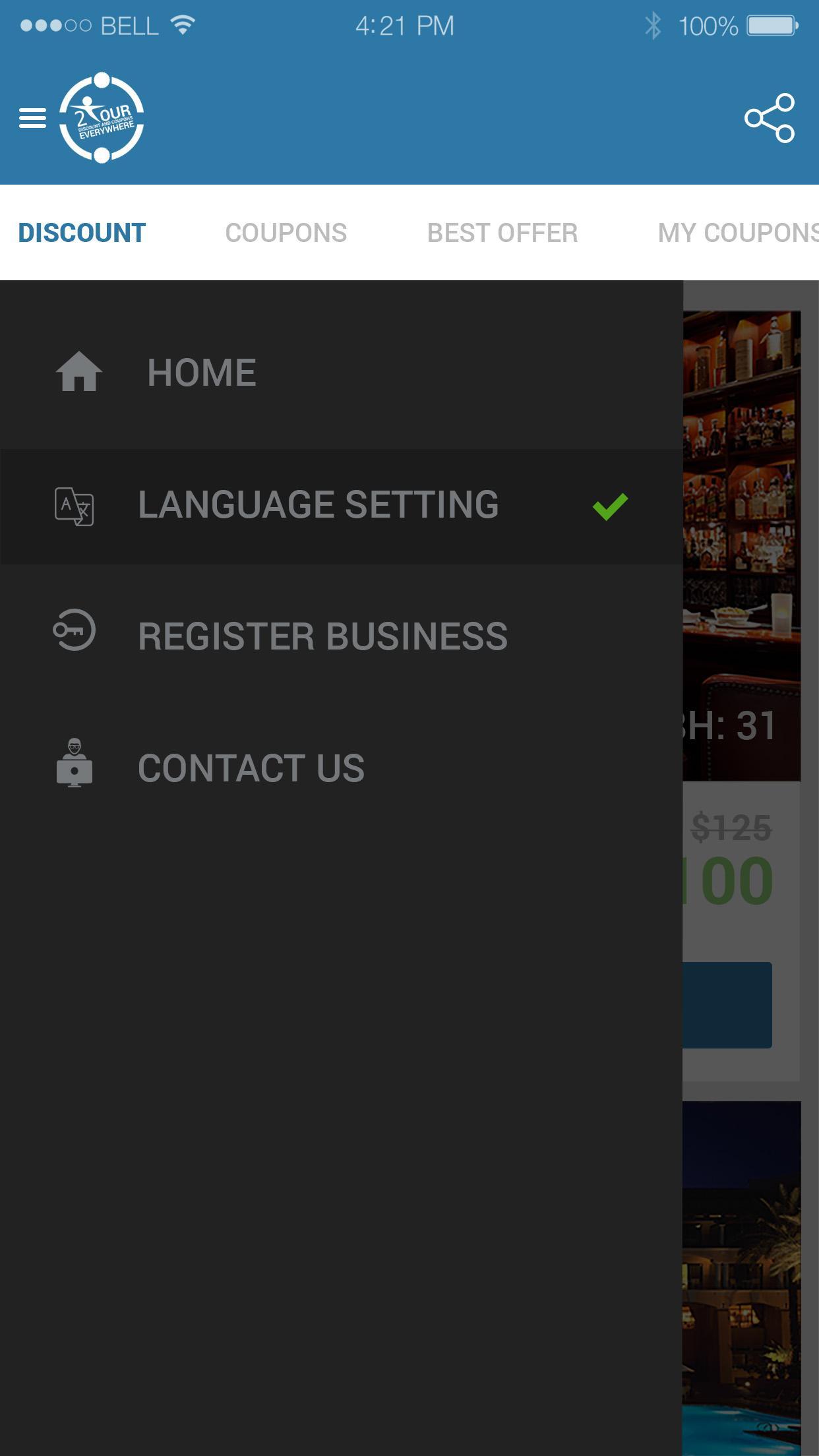This screenshot has width=819, height=1456.
Task: Close the drawer with the hamburger icon
Action: point(32,118)
